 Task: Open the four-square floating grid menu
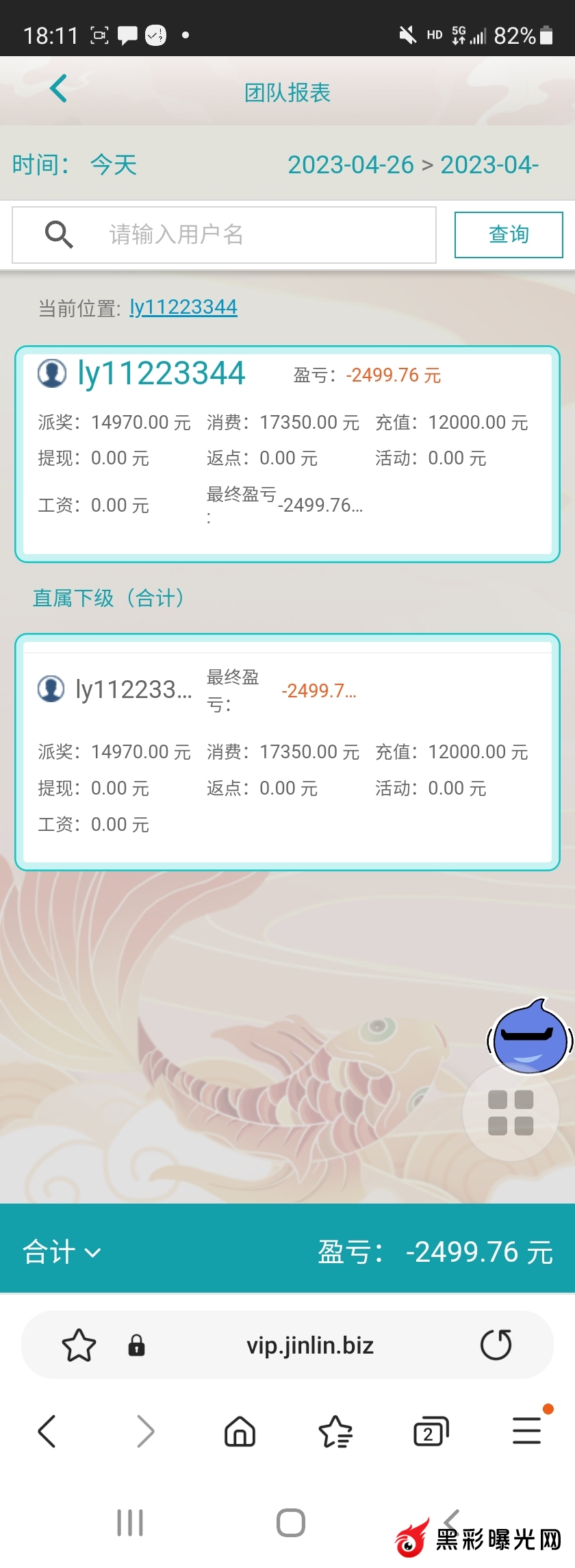click(511, 1112)
